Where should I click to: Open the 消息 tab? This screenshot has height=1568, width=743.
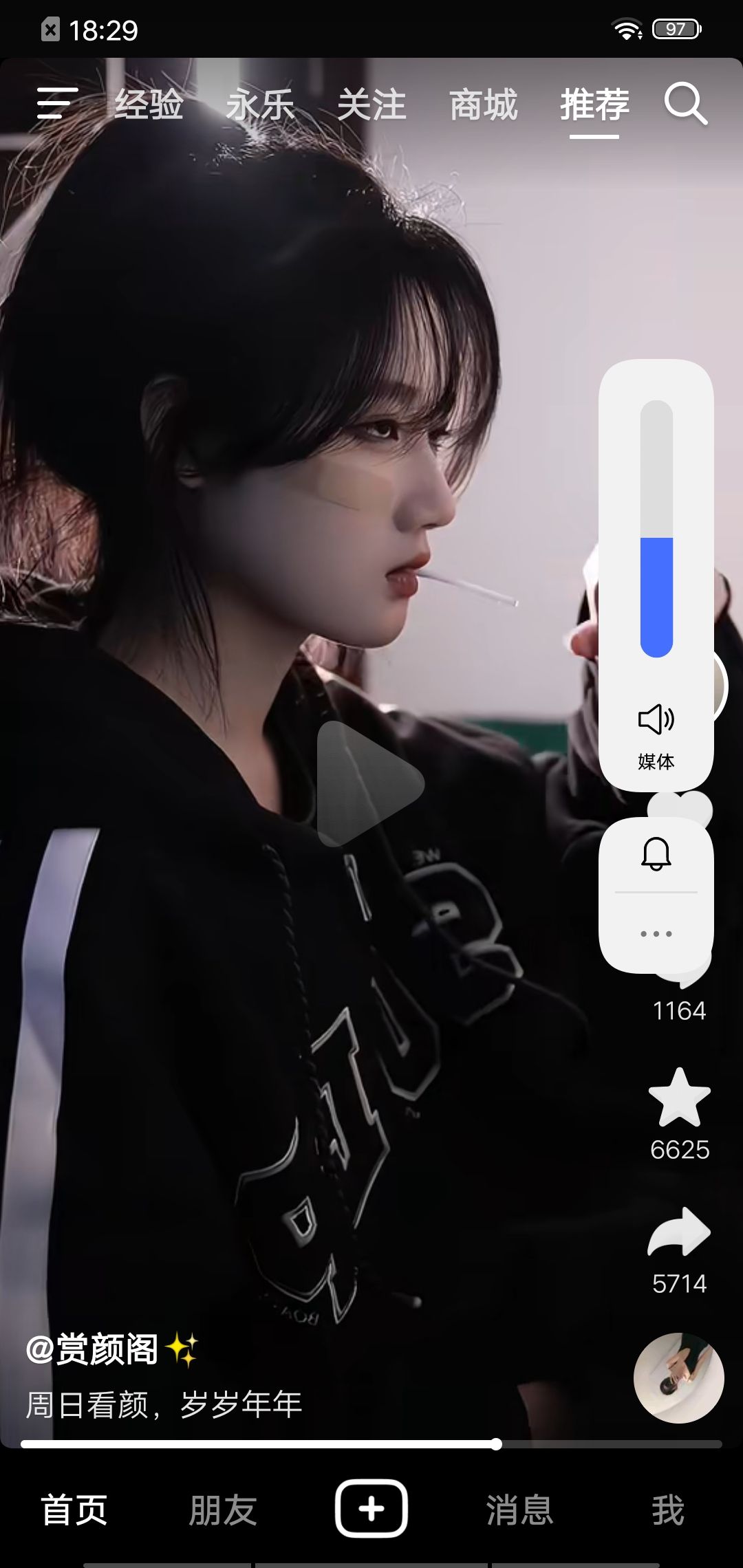(520, 1510)
